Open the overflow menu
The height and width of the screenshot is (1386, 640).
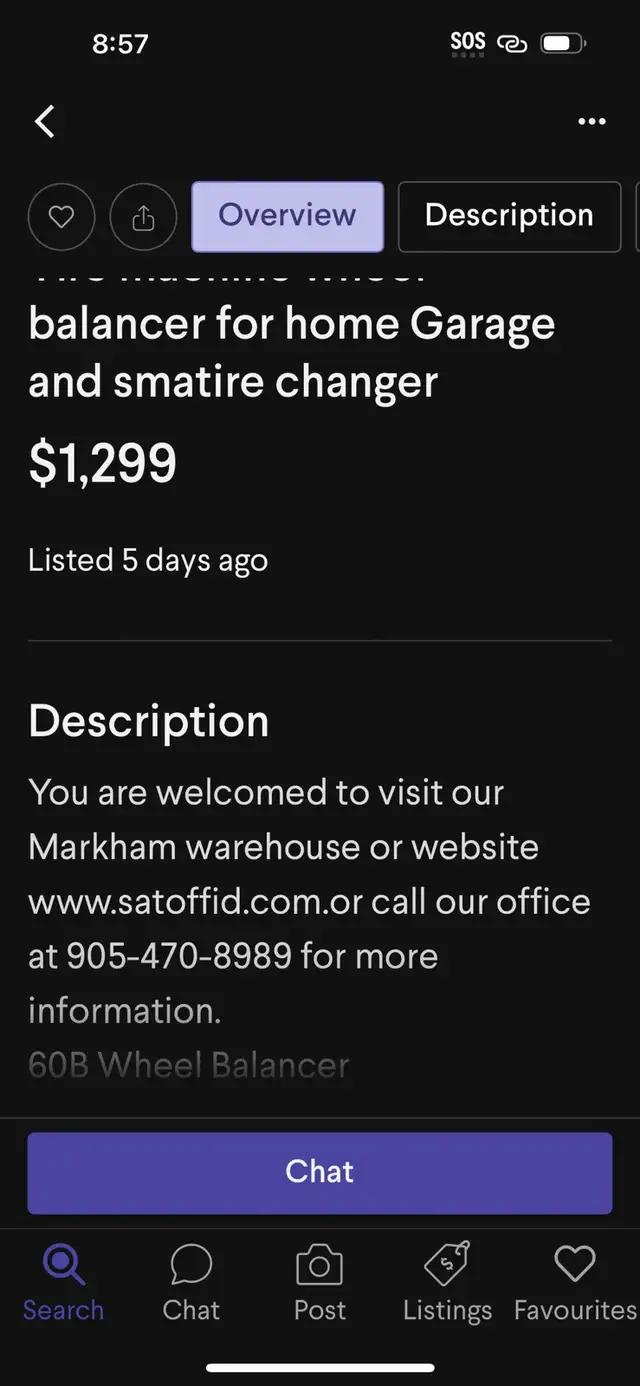coord(592,121)
